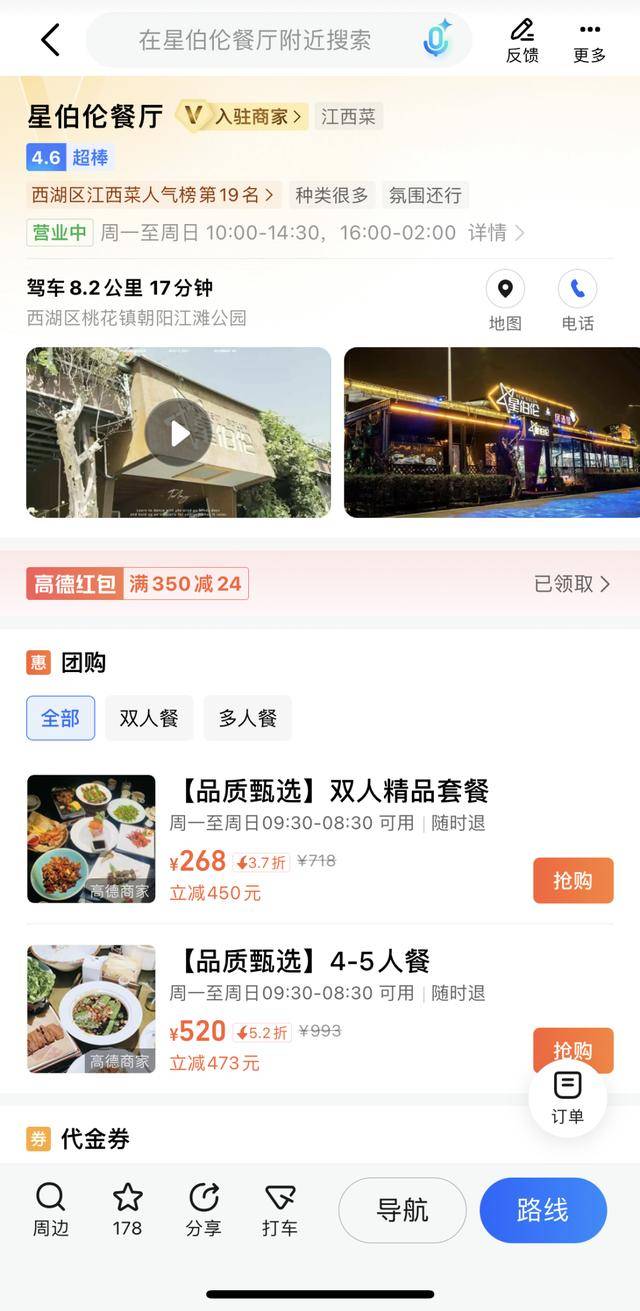Open the night exterior photo

click(491, 432)
